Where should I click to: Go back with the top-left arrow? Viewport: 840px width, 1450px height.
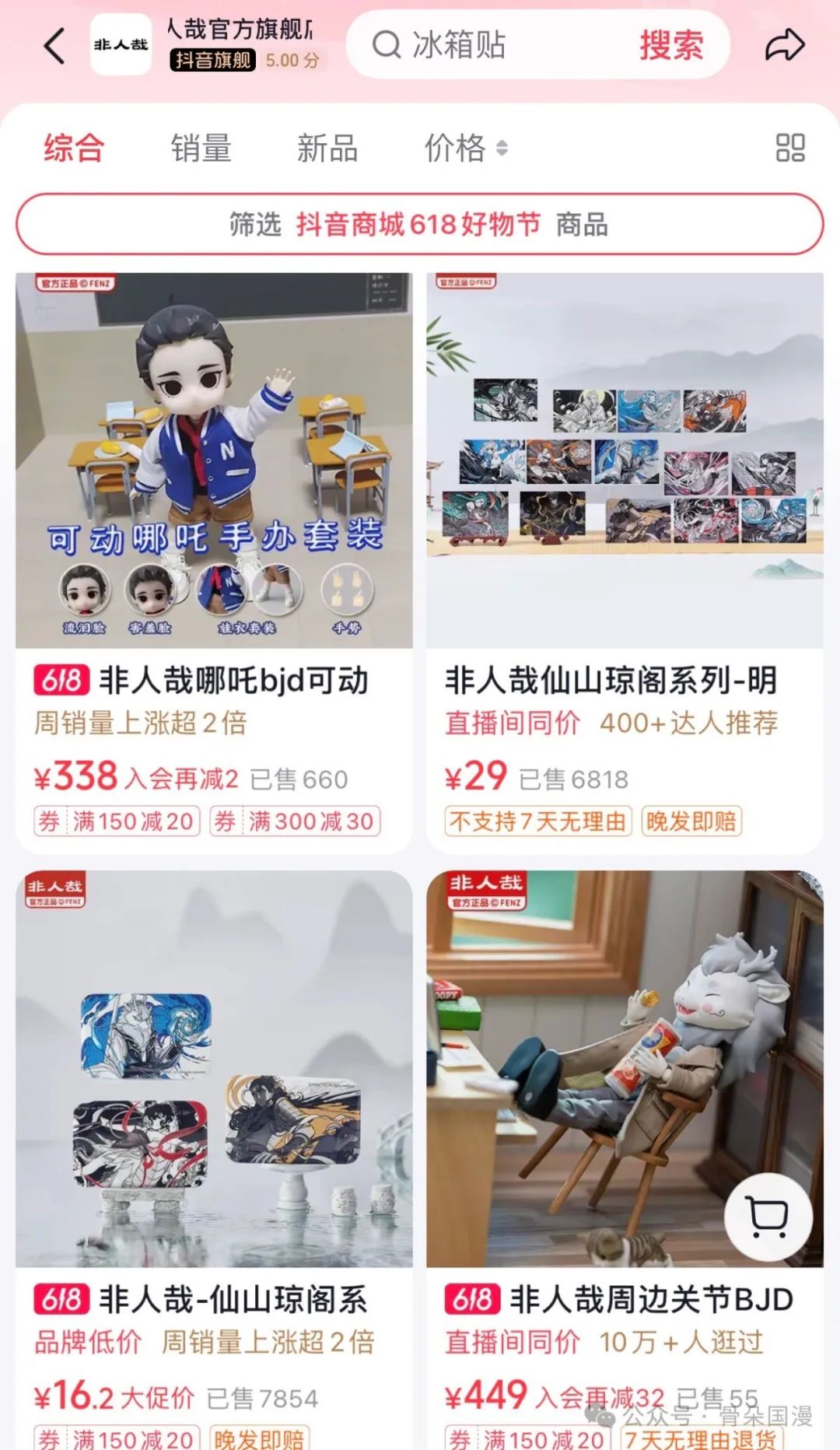pyautogui.click(x=54, y=45)
